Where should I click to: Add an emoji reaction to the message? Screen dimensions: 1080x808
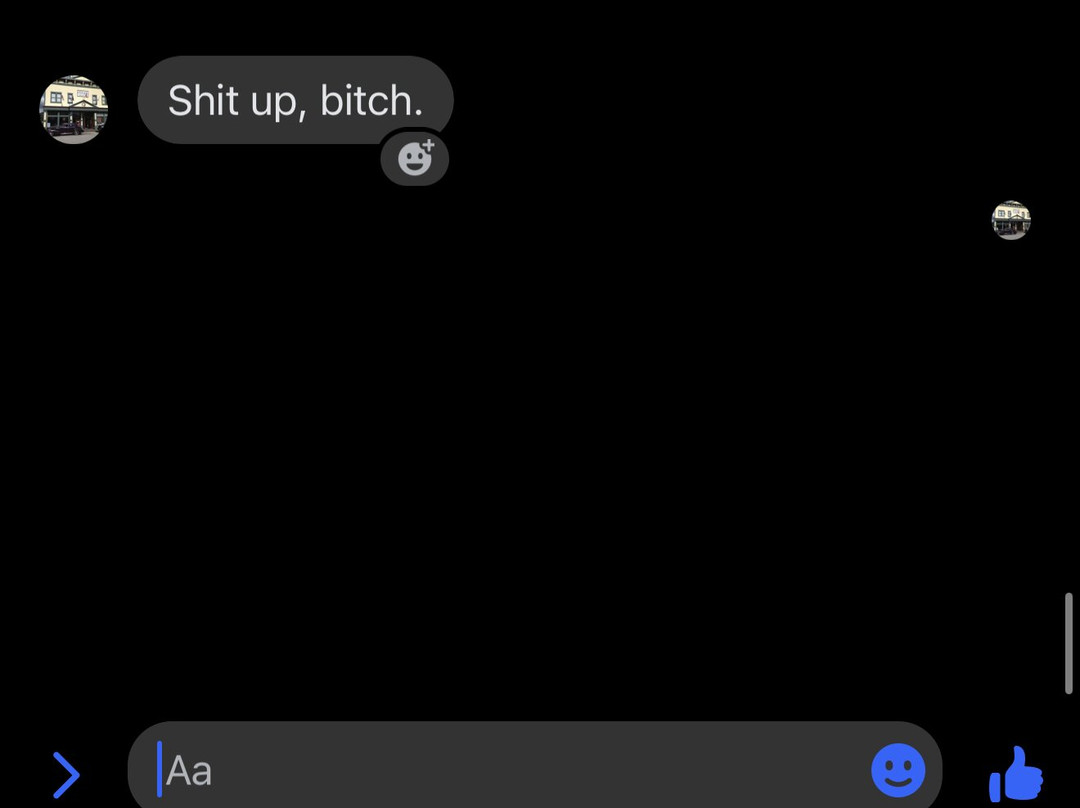415,159
